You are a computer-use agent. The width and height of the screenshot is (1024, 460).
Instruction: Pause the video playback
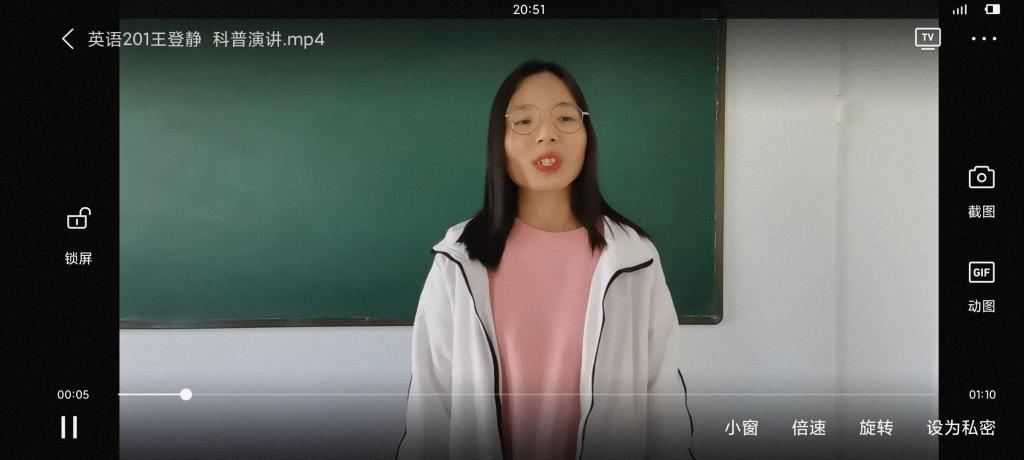(69, 427)
